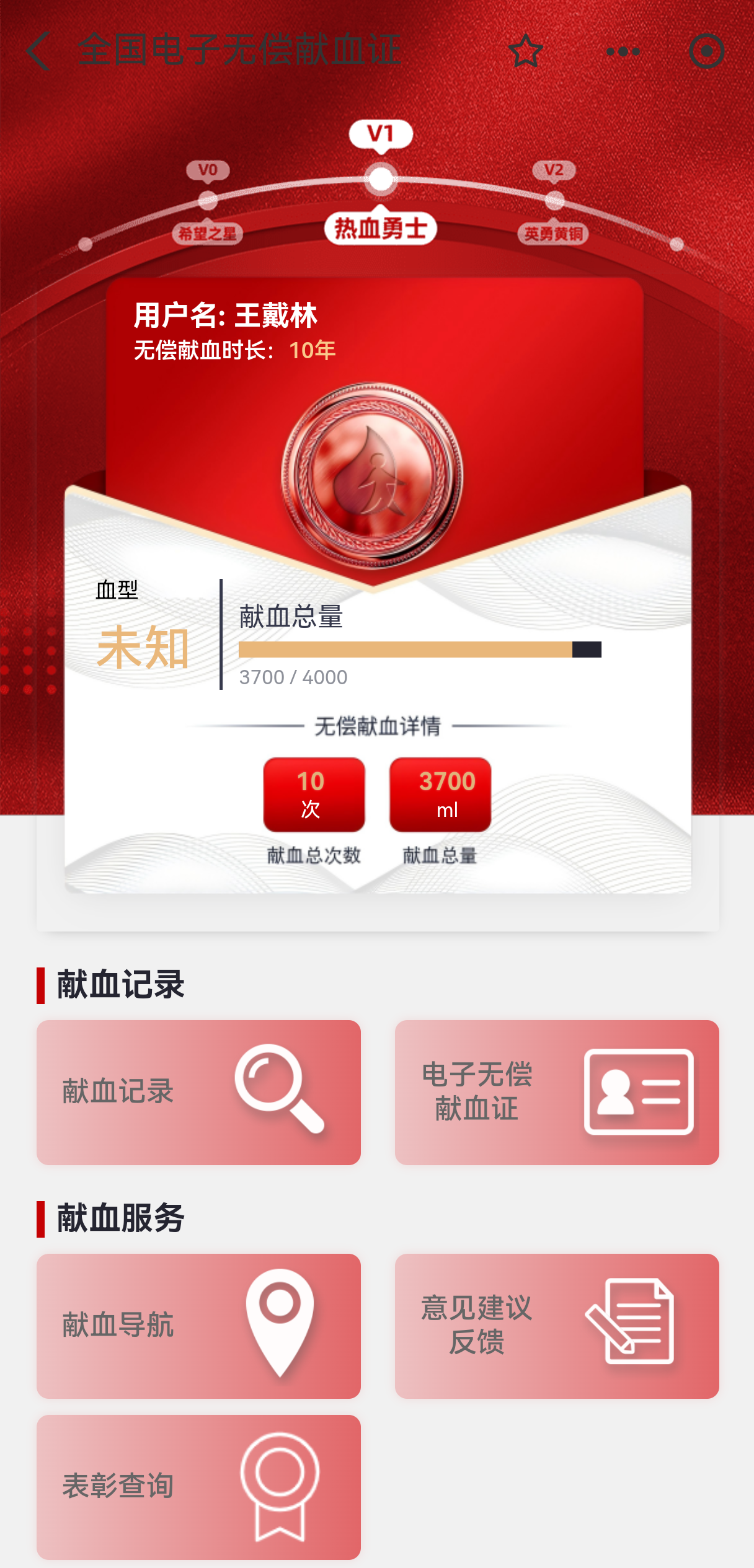The width and height of the screenshot is (754, 1568).
Task: Select the V0 希望之星 level
Action: [208, 201]
